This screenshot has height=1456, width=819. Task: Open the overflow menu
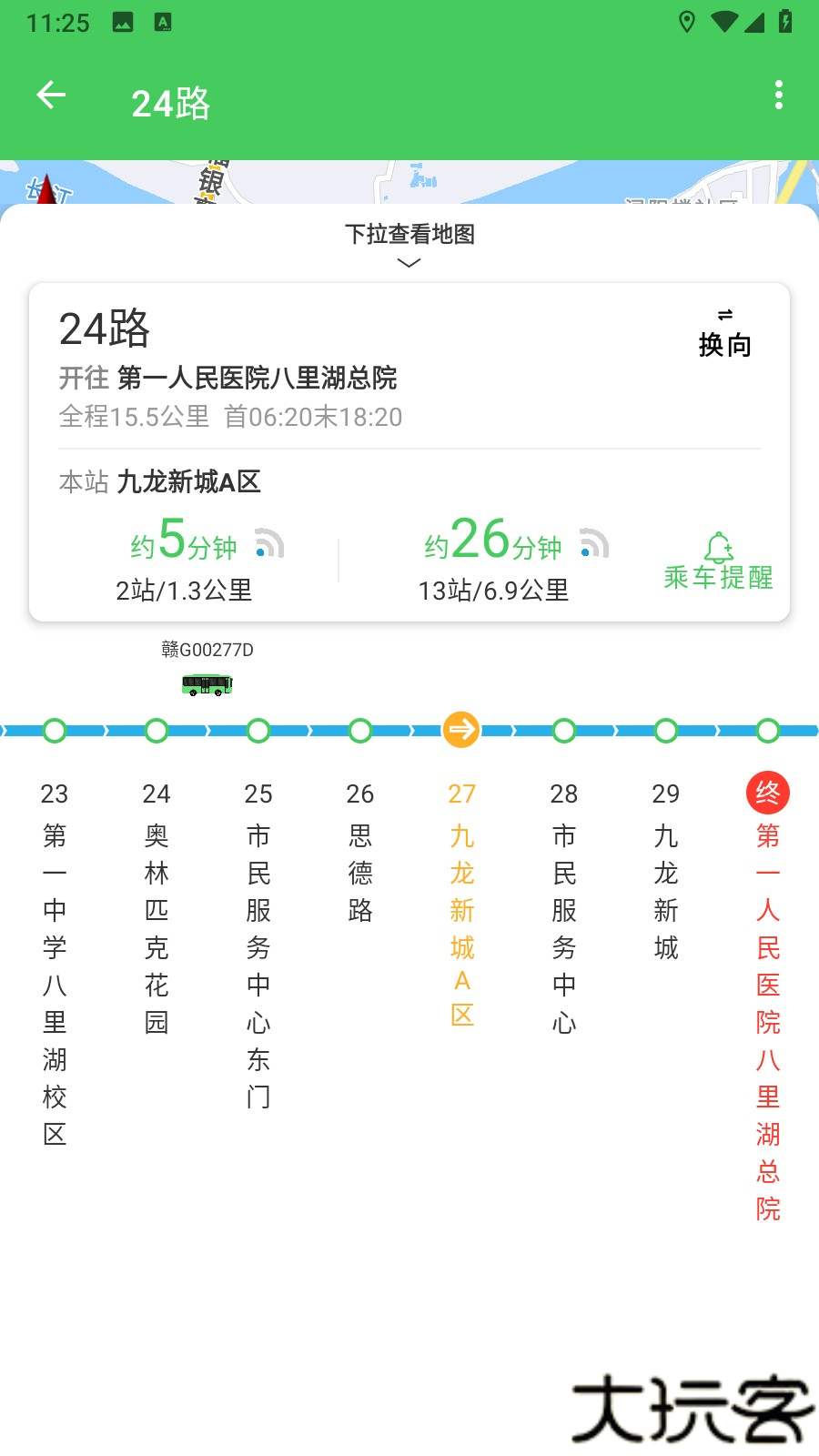pos(778,95)
